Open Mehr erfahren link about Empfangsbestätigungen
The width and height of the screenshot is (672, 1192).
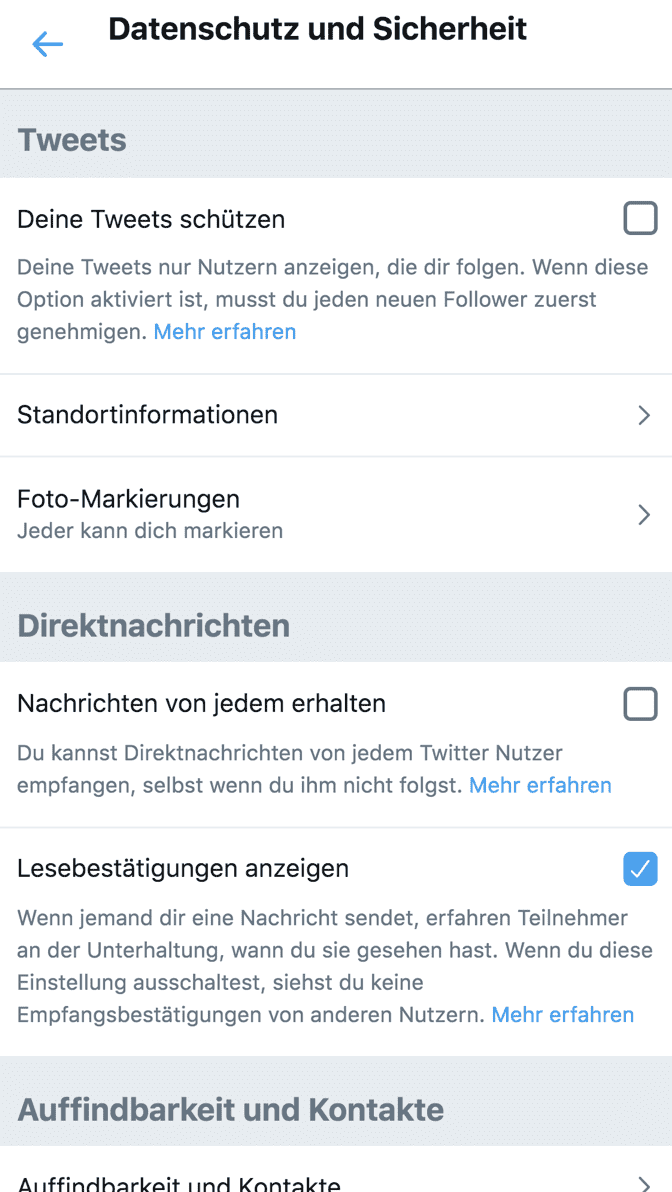coord(563,1015)
